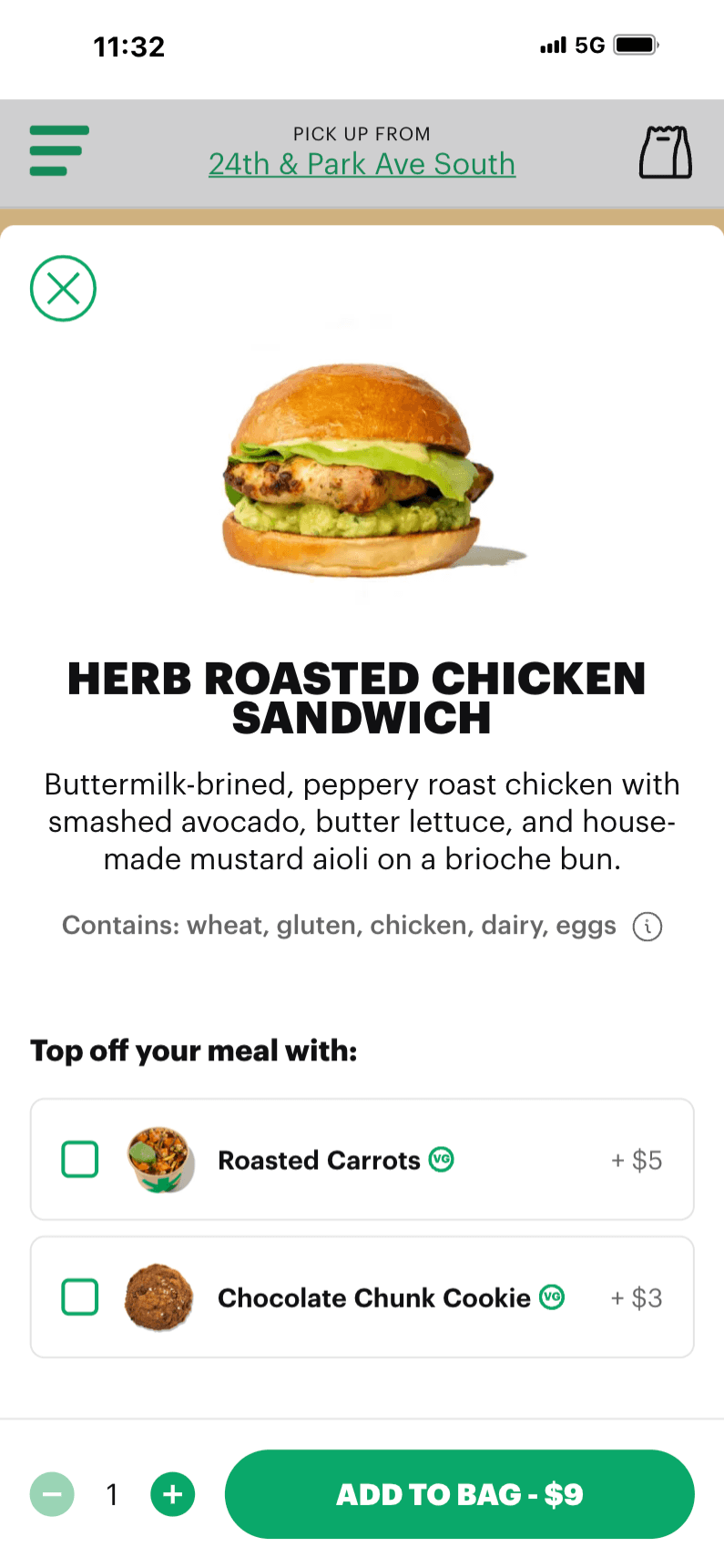Check the Roasted Carrots add-on
This screenshot has width=724, height=1568.
click(80, 1160)
